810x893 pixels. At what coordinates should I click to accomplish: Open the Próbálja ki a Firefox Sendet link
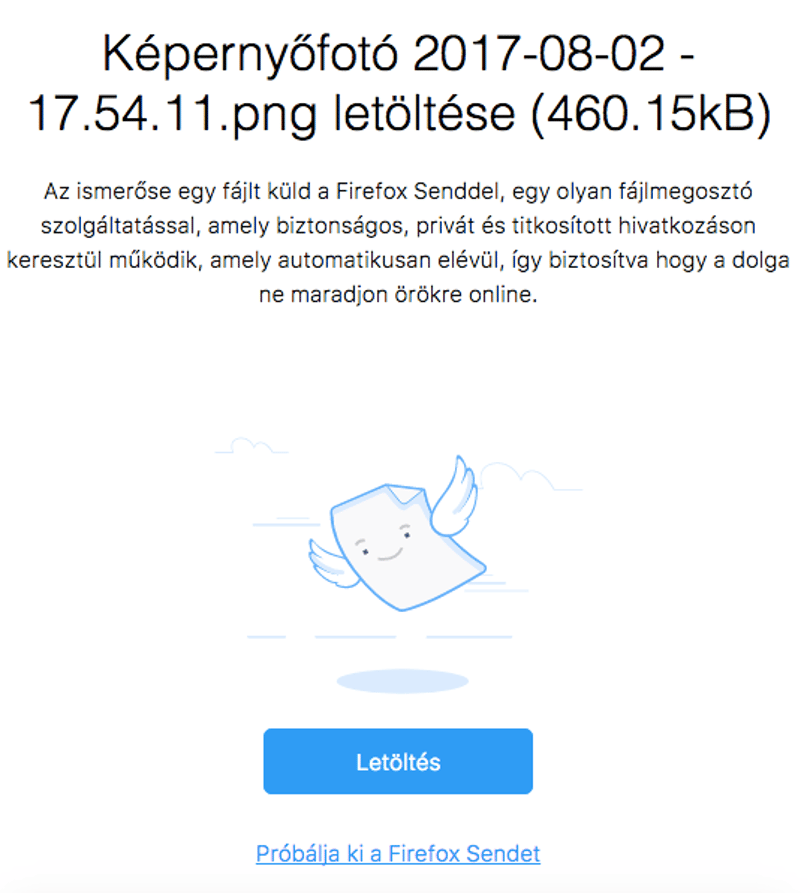pyautogui.click(x=398, y=854)
